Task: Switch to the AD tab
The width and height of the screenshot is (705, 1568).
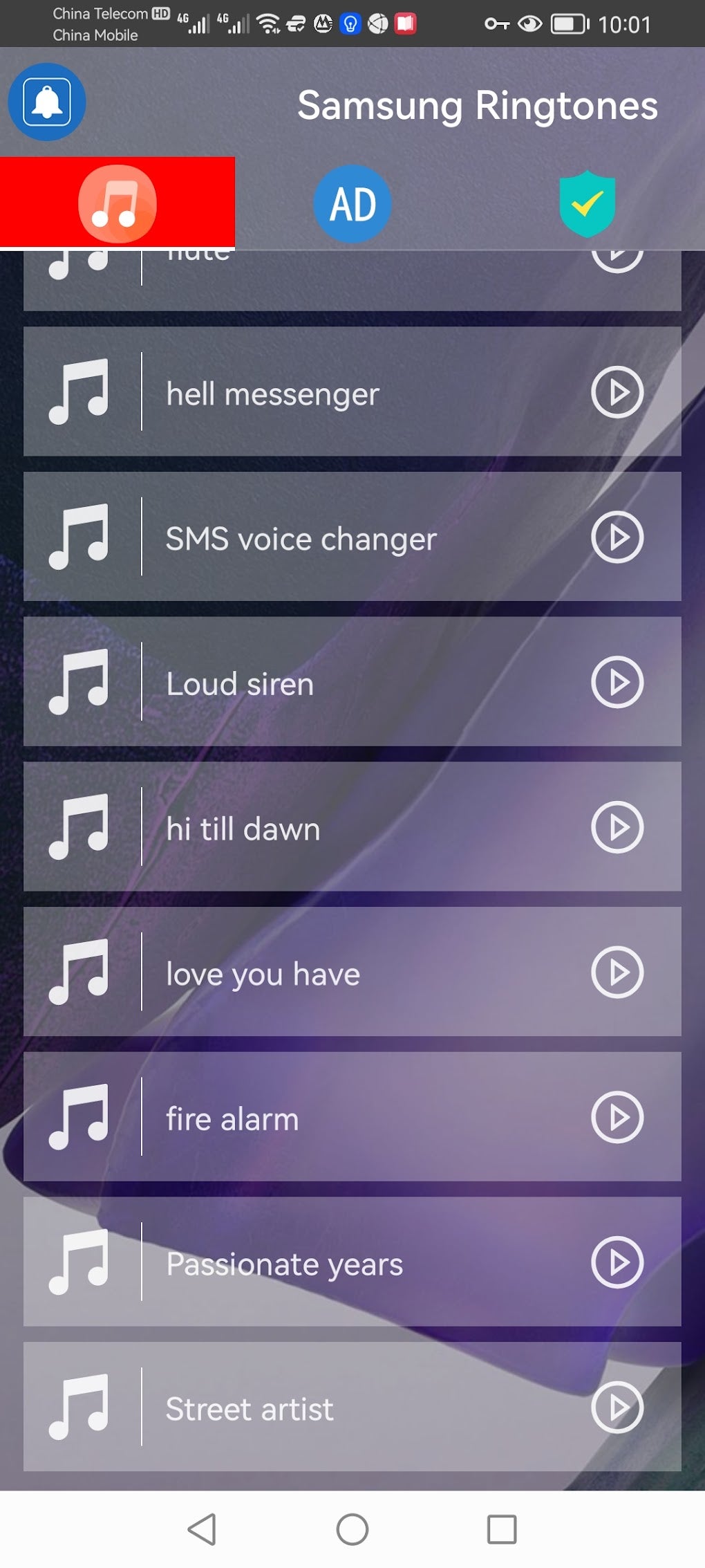Action: 352,203
